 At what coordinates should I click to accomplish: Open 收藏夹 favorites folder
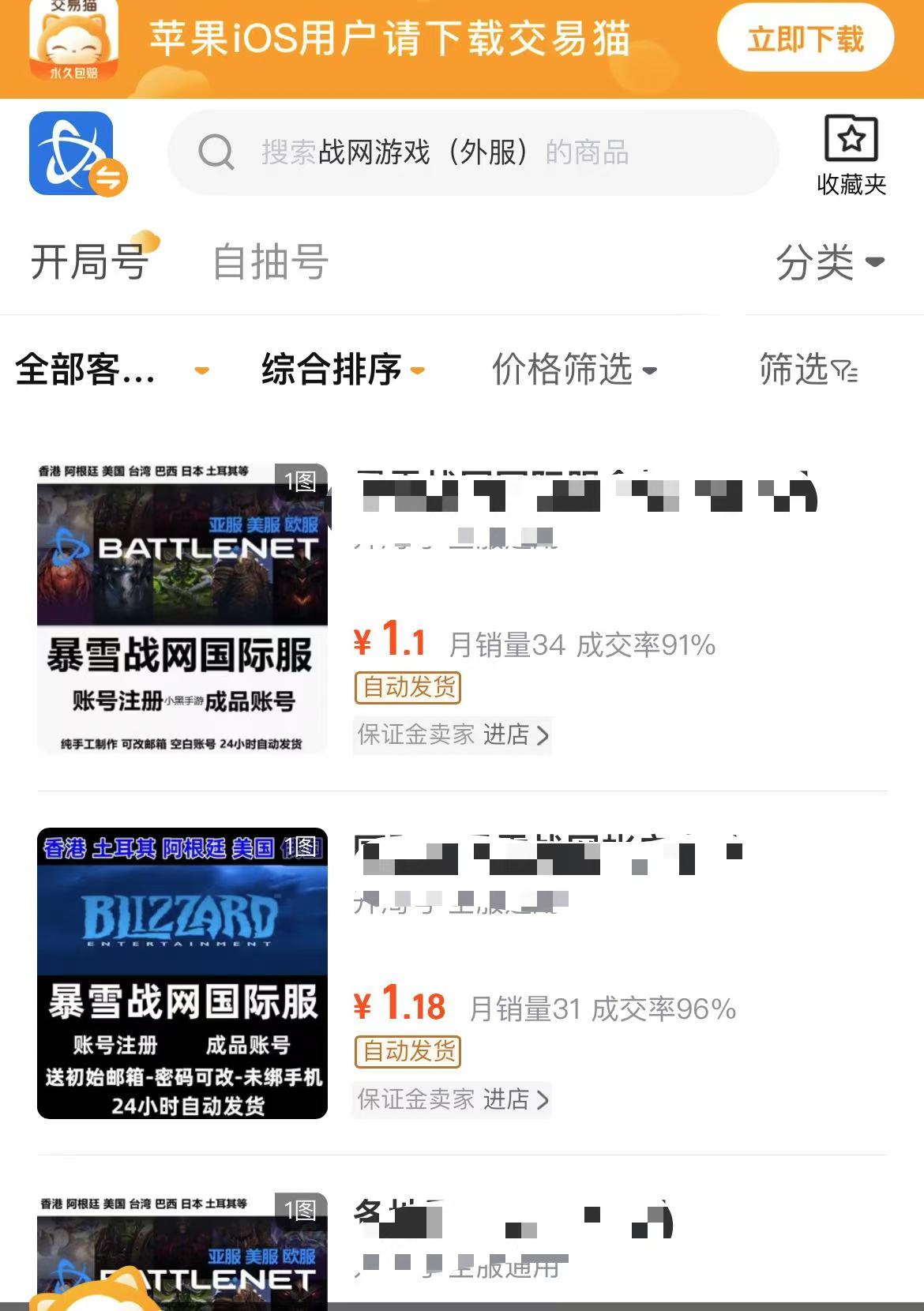[851, 156]
